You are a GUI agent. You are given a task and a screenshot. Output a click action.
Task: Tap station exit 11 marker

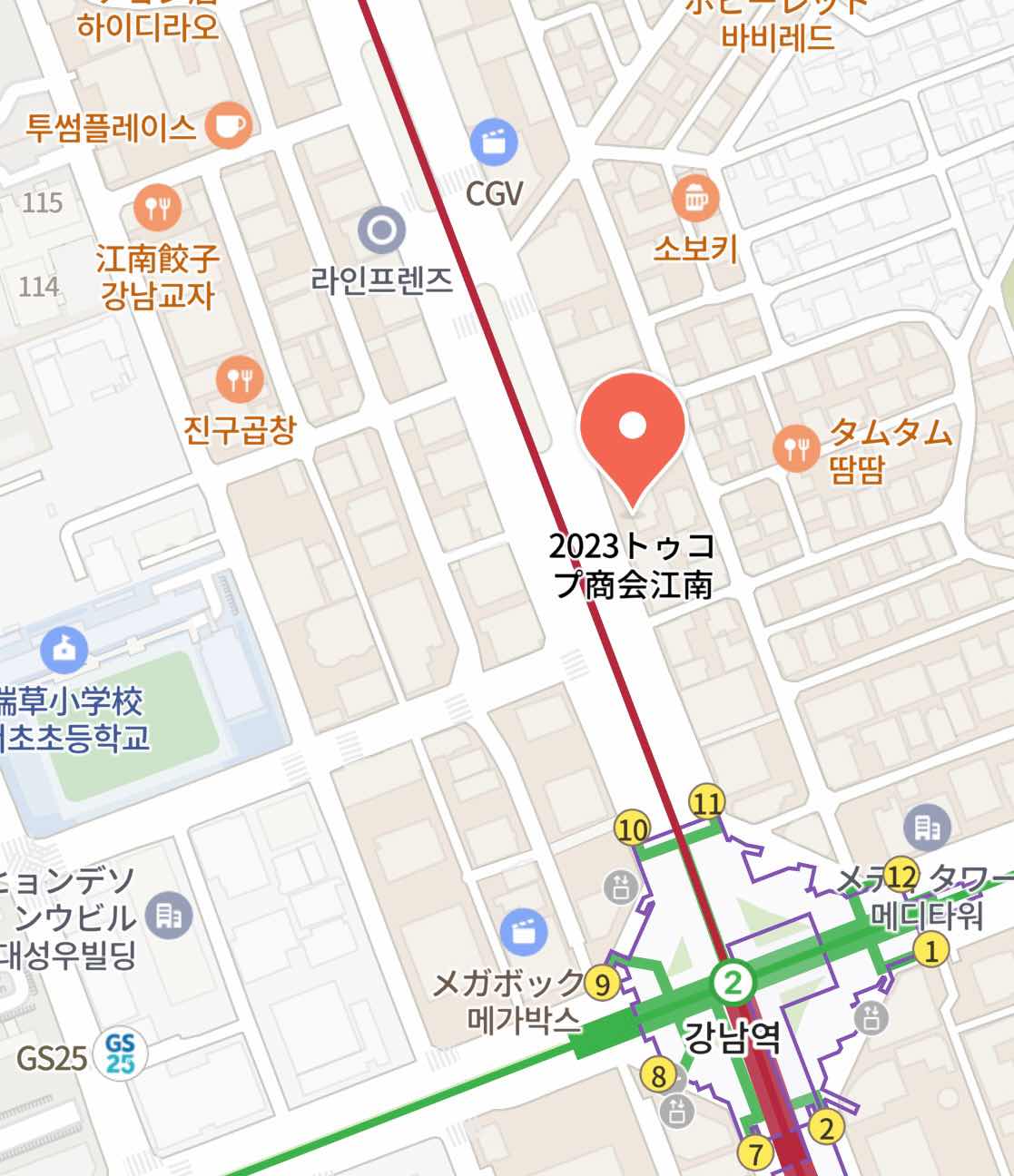[707, 802]
